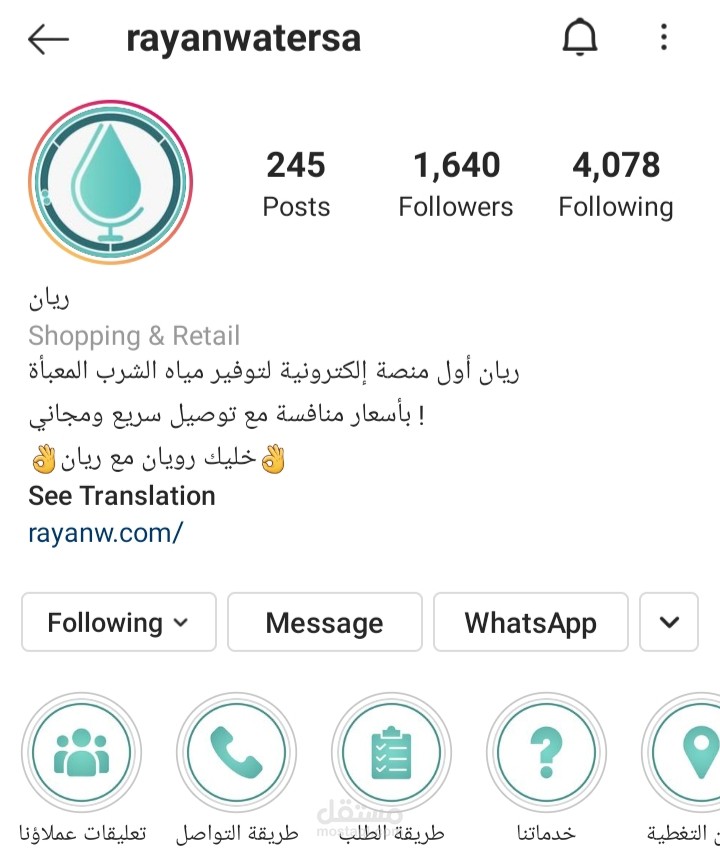Viewport: 720px width, 856px height.
Task: Open the طريقة الطلب checklist icon highlight
Action: (x=391, y=752)
